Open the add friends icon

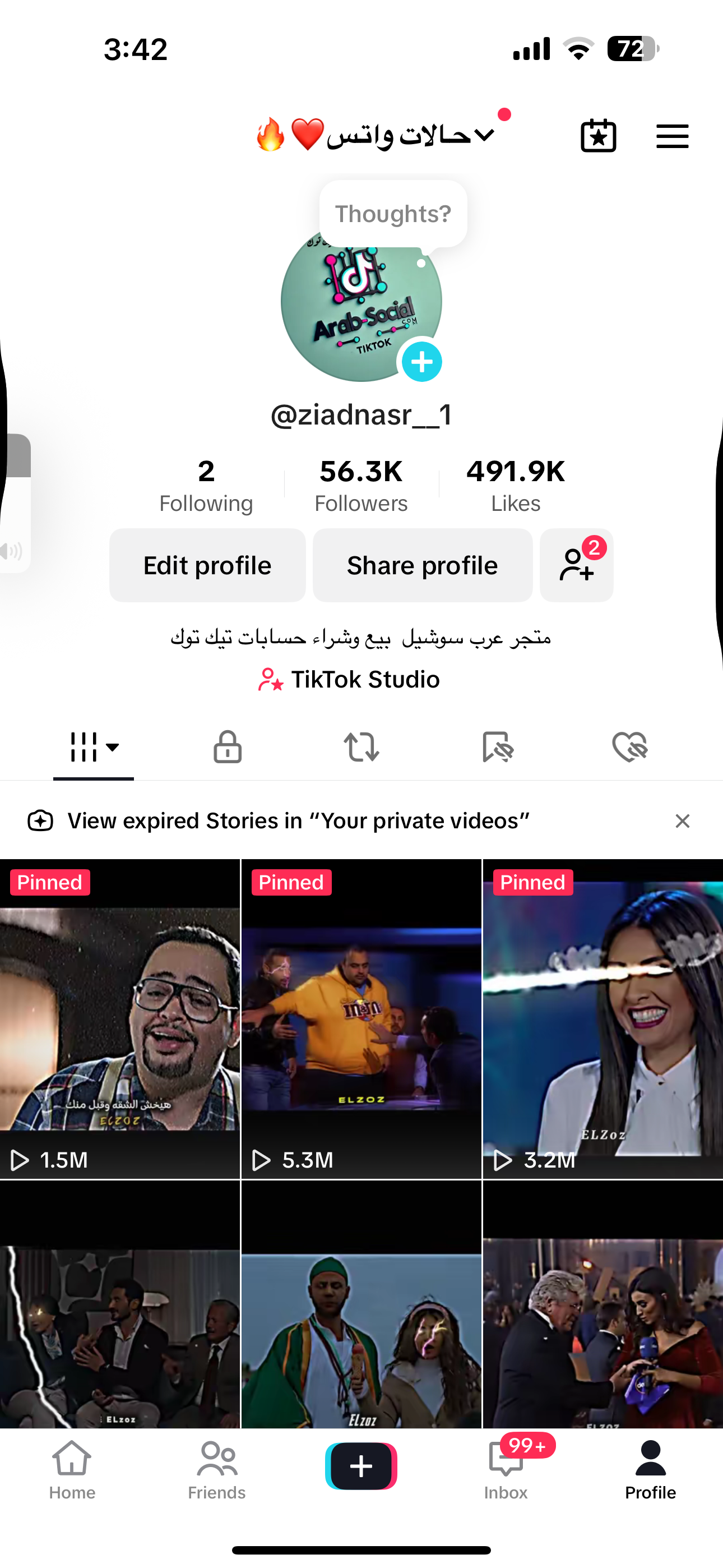pos(576,565)
